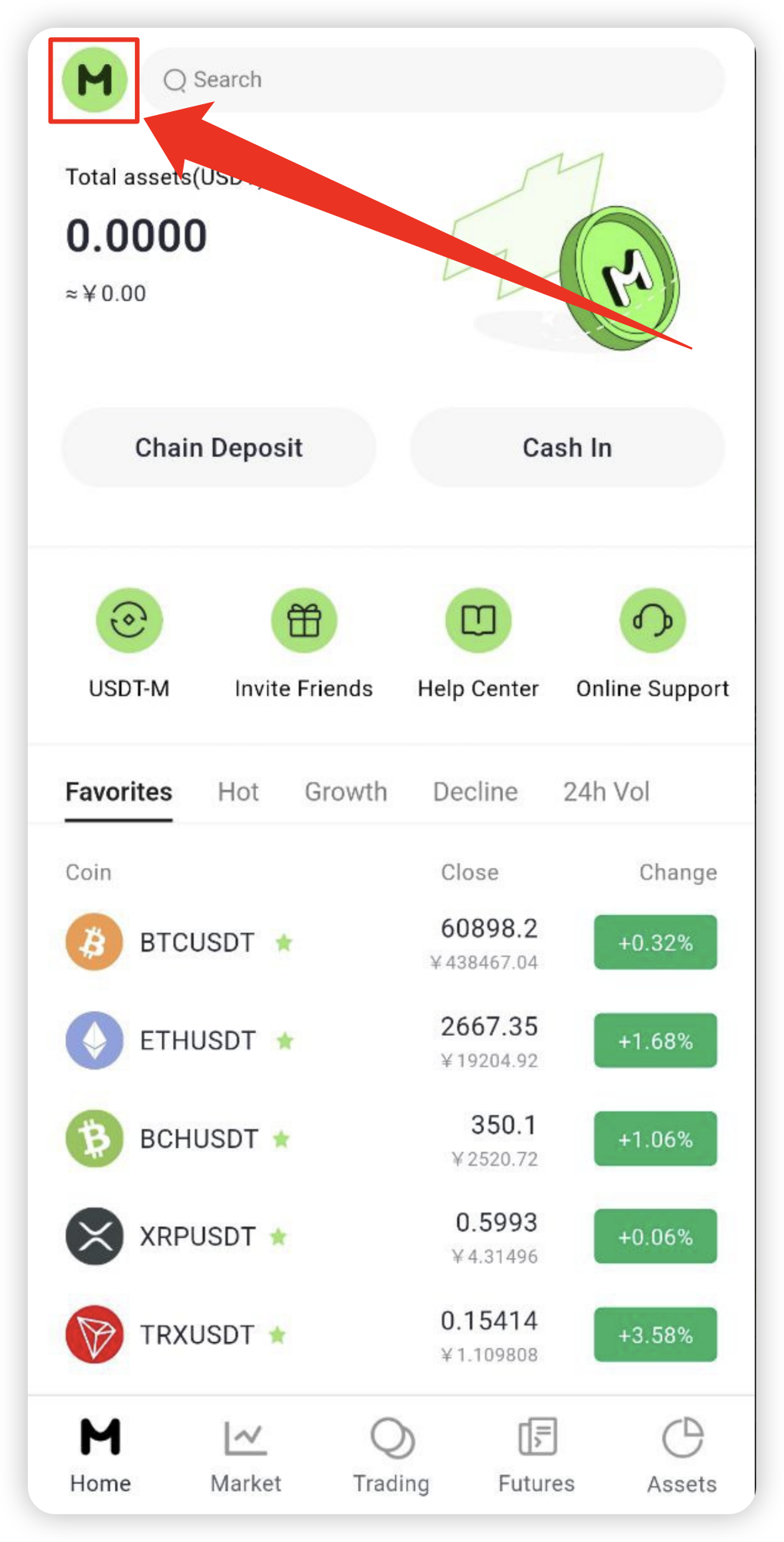Screen dimensions: 784x1542
Task: Tap the Cash In button
Action: coord(567,448)
